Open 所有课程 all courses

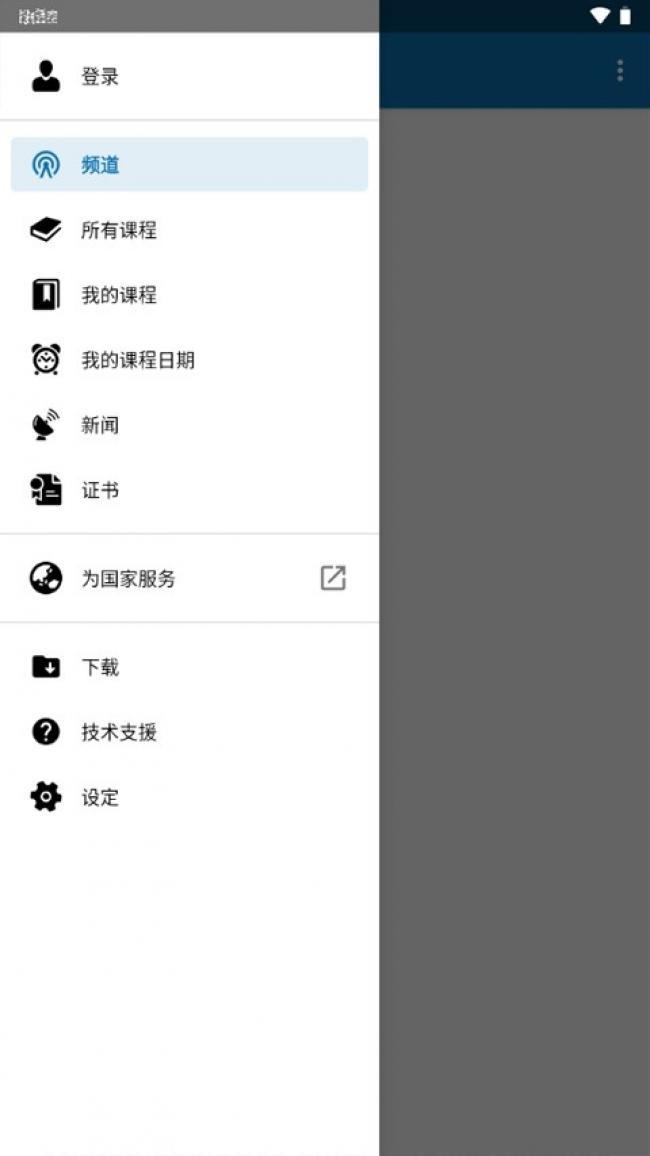point(189,230)
